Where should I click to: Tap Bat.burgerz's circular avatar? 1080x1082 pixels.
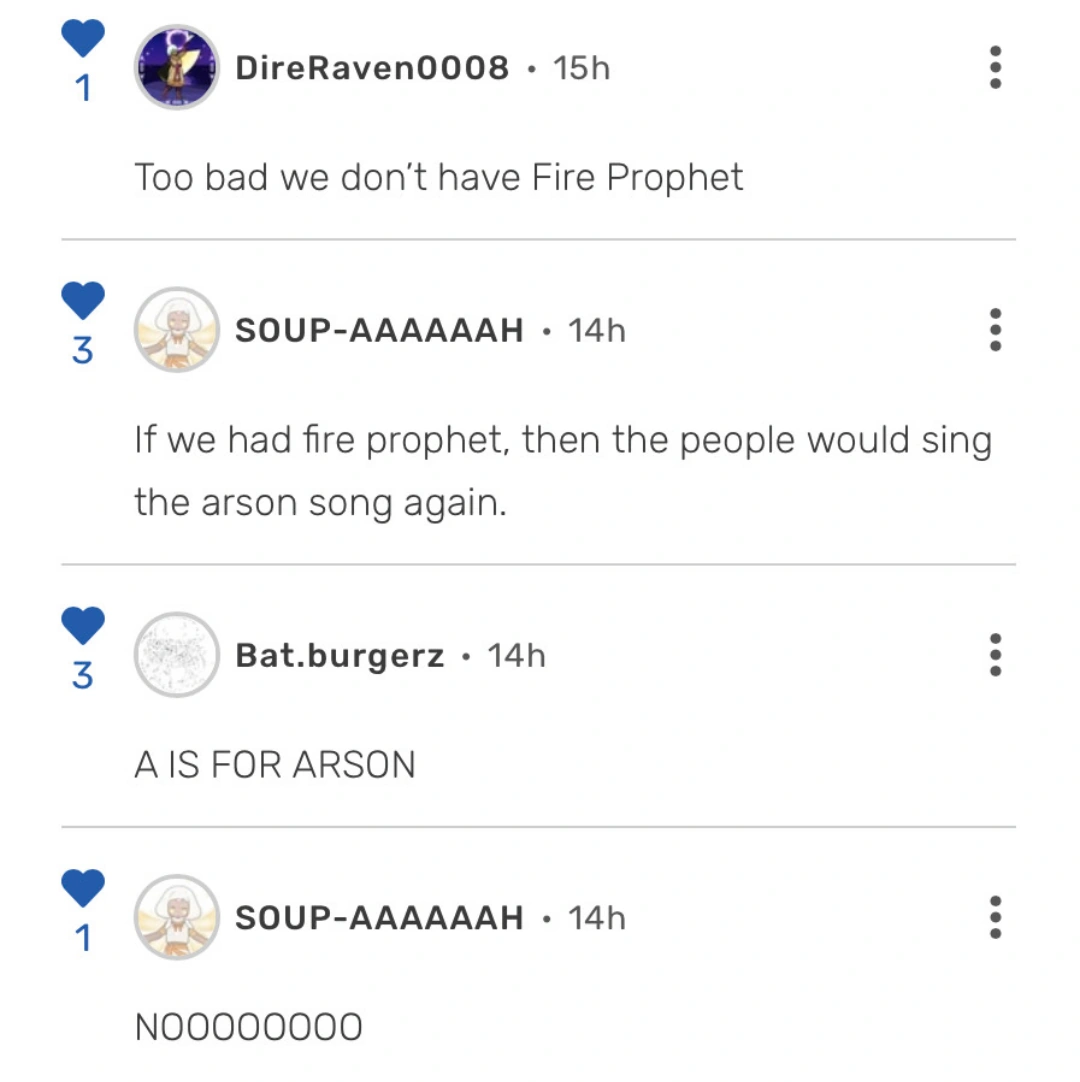tap(178, 655)
